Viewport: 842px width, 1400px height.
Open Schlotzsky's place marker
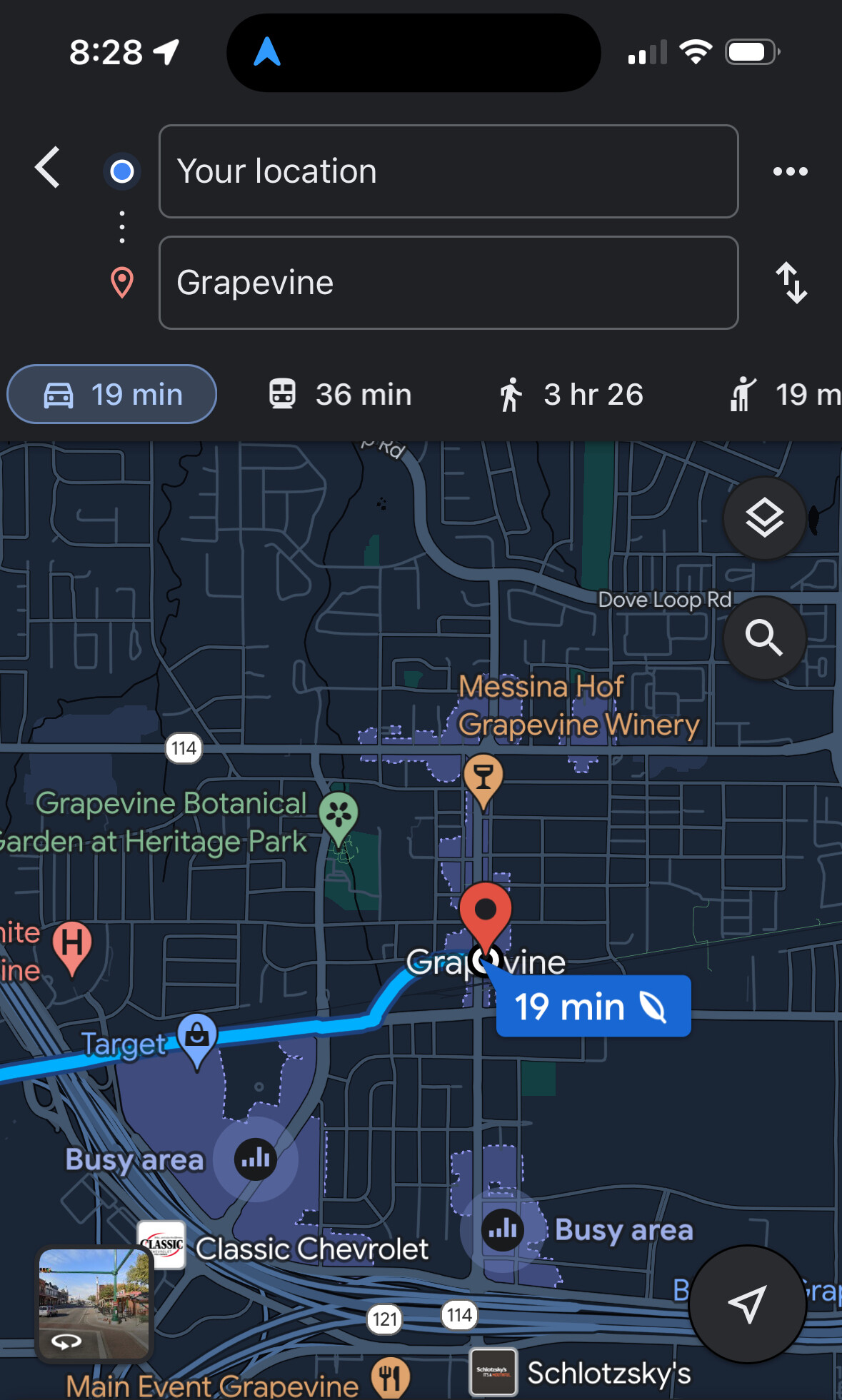(x=493, y=1371)
